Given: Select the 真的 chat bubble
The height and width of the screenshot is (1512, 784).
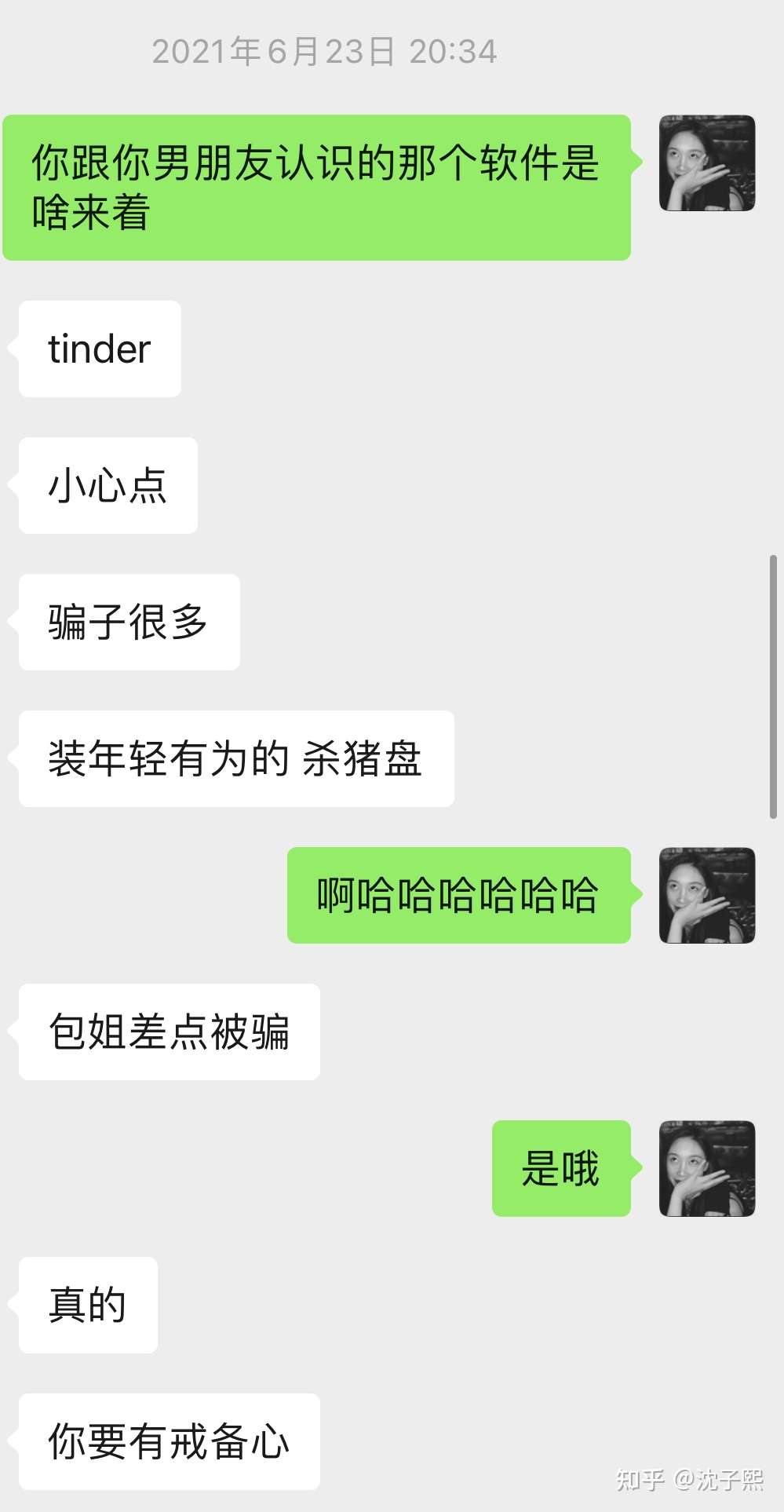Looking at the screenshot, I should [86, 1305].
